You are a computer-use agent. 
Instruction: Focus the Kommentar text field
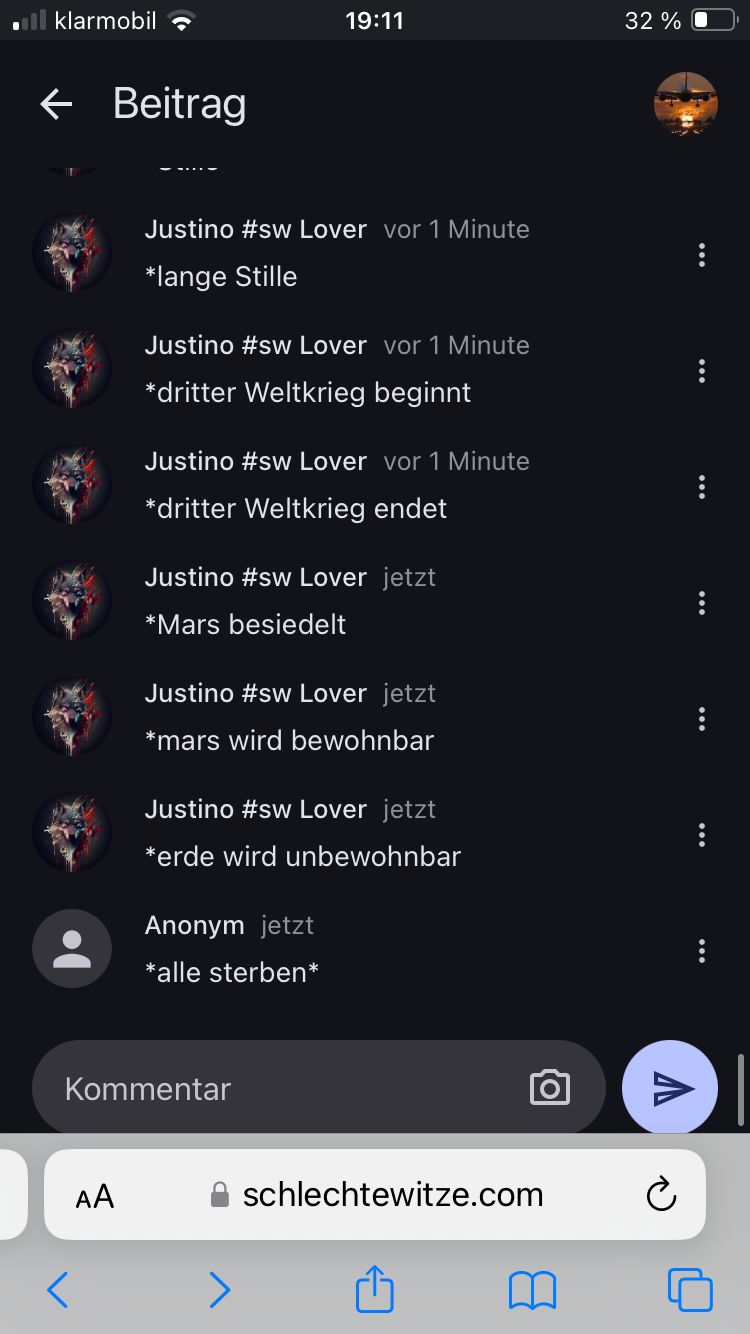(x=280, y=1088)
